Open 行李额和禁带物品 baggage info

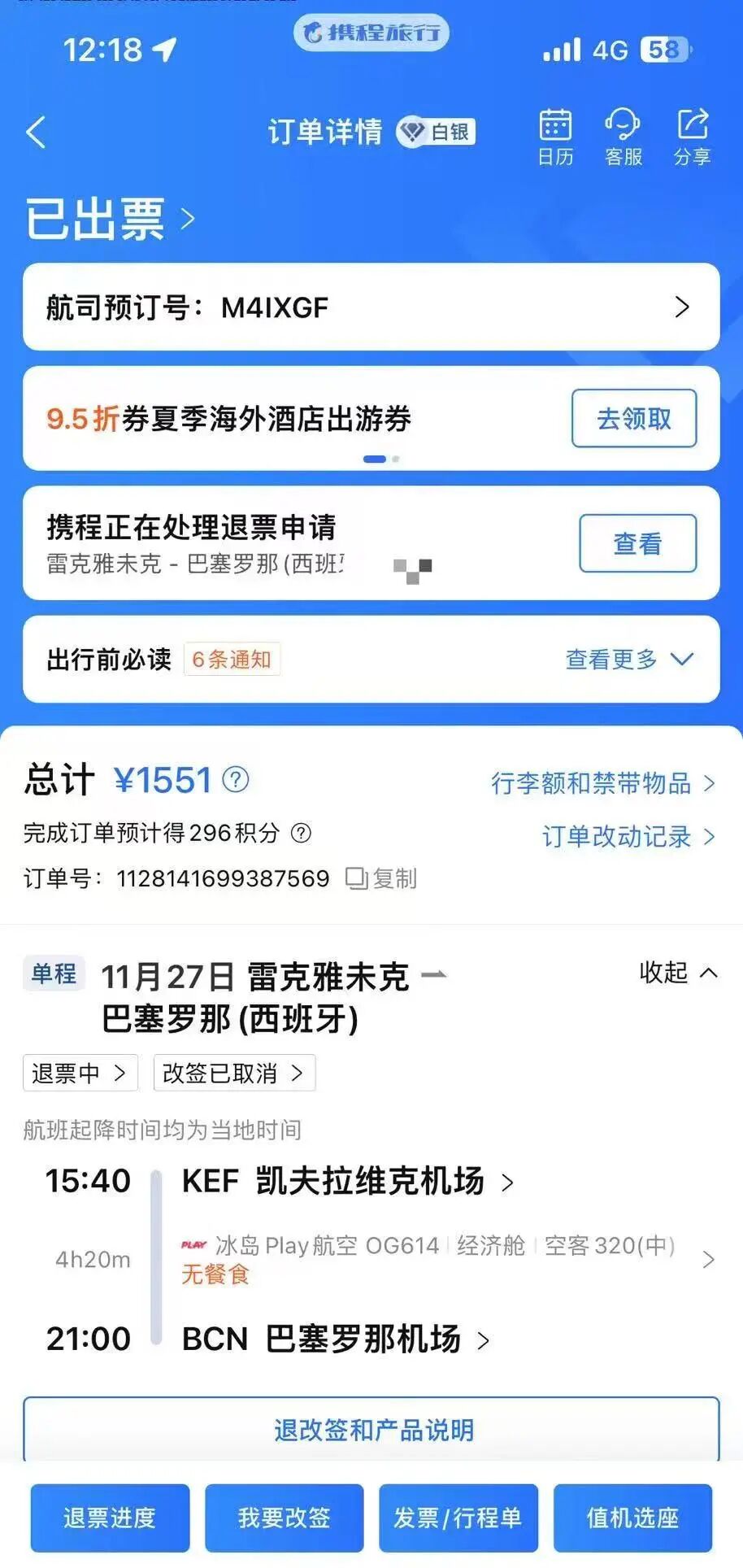[602, 783]
